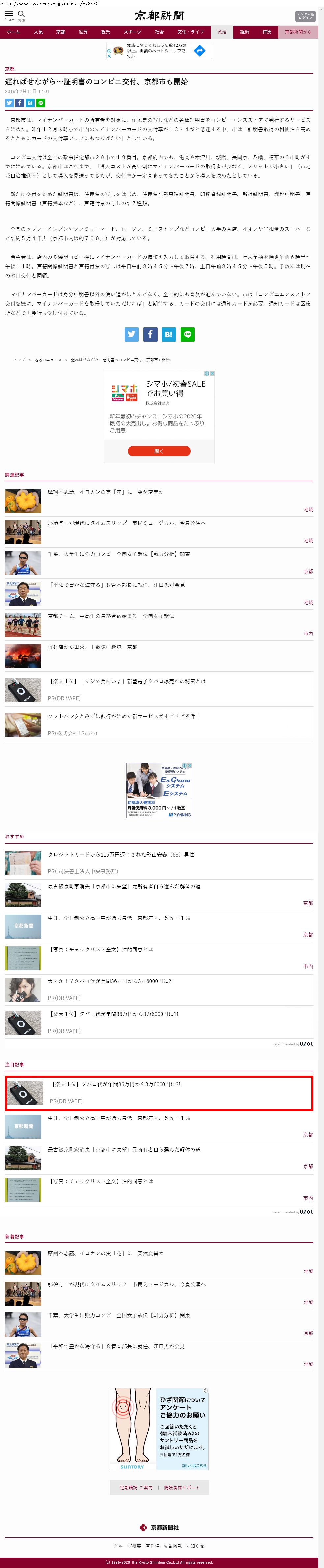The height and width of the screenshot is (1568, 324).
Task: Tap the お知らせ footer link
Action: [x=195, y=1546]
